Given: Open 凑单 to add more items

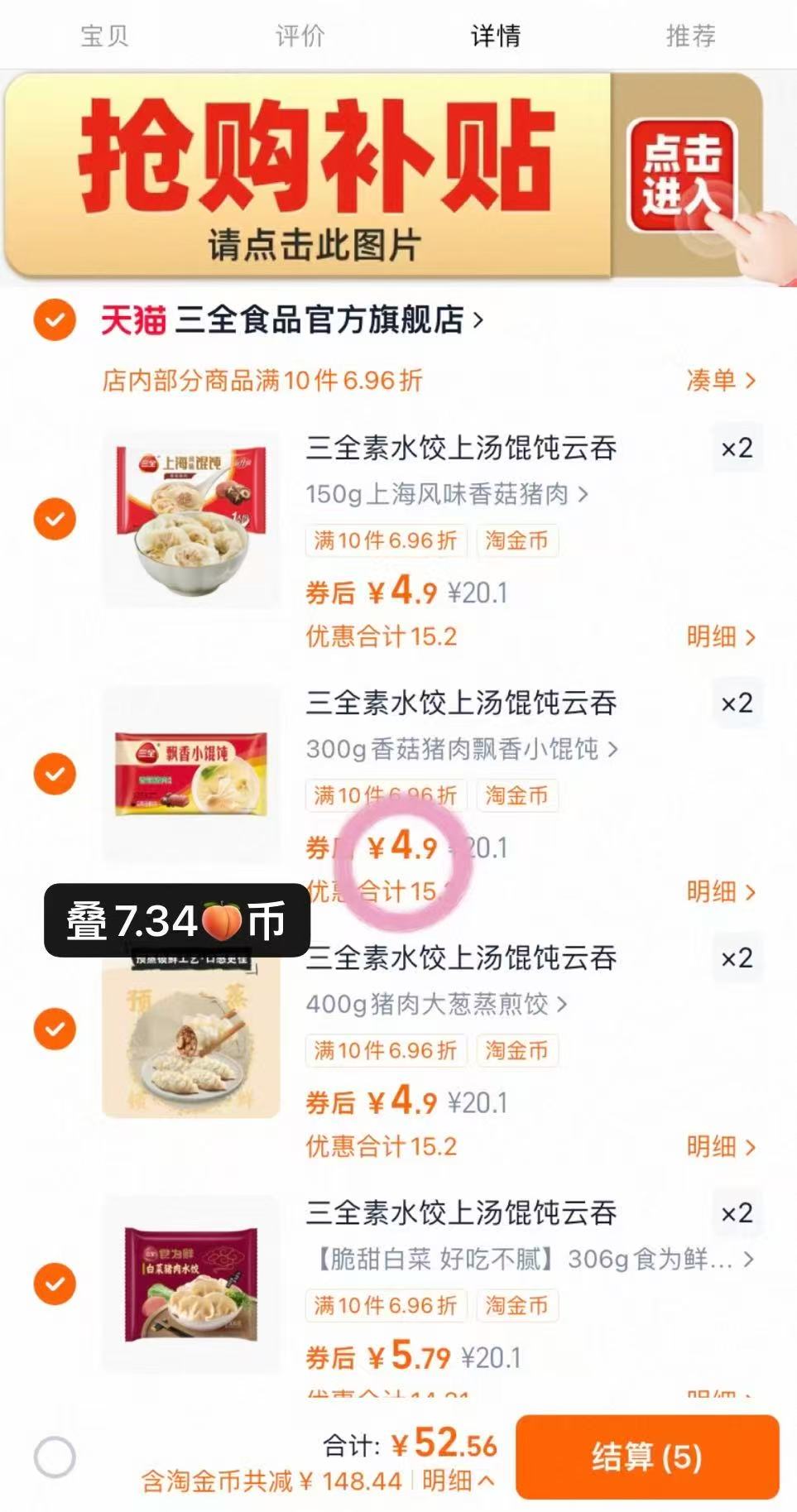Looking at the screenshot, I should (x=719, y=380).
